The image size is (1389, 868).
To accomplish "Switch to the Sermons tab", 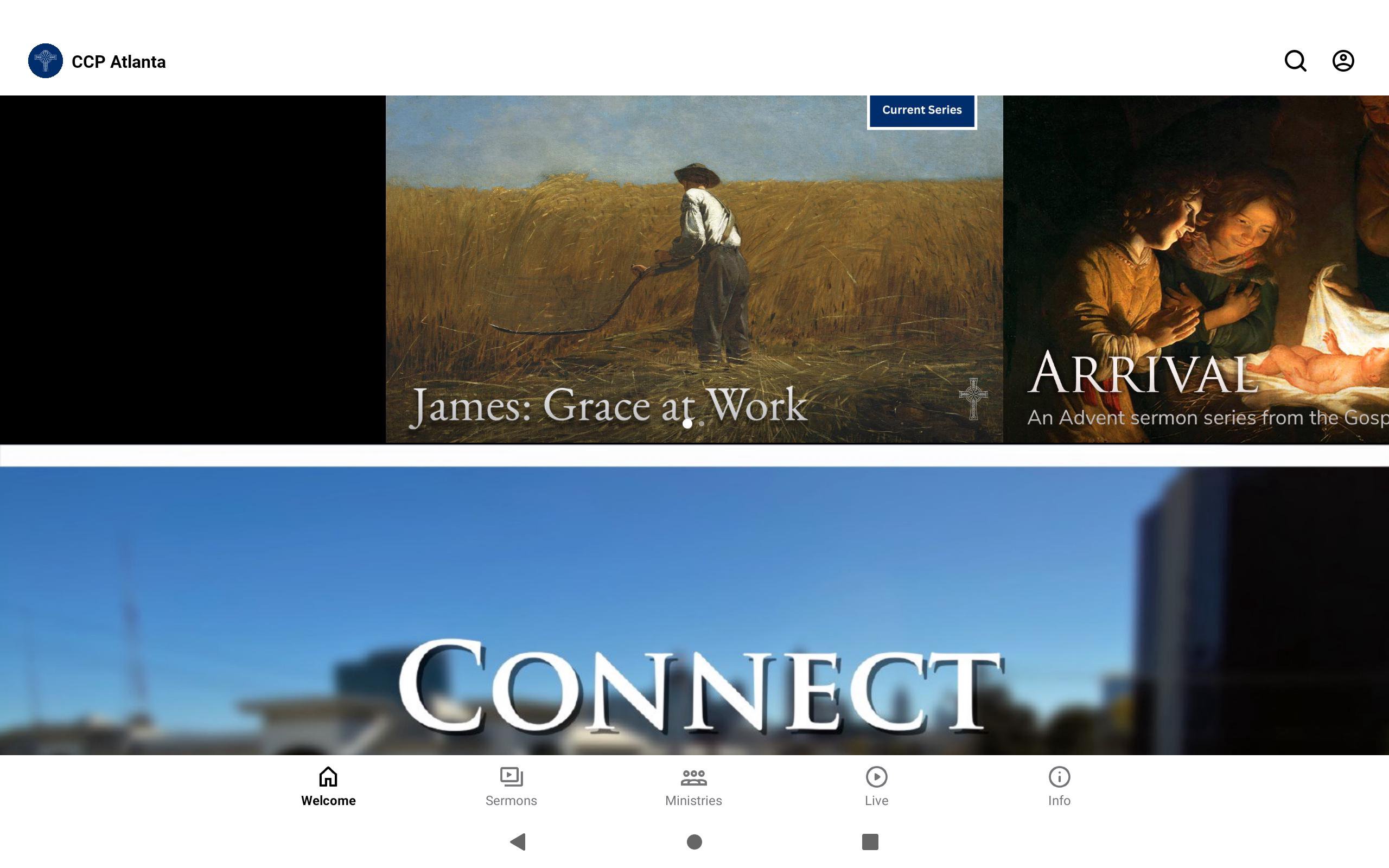I will 511,787.
